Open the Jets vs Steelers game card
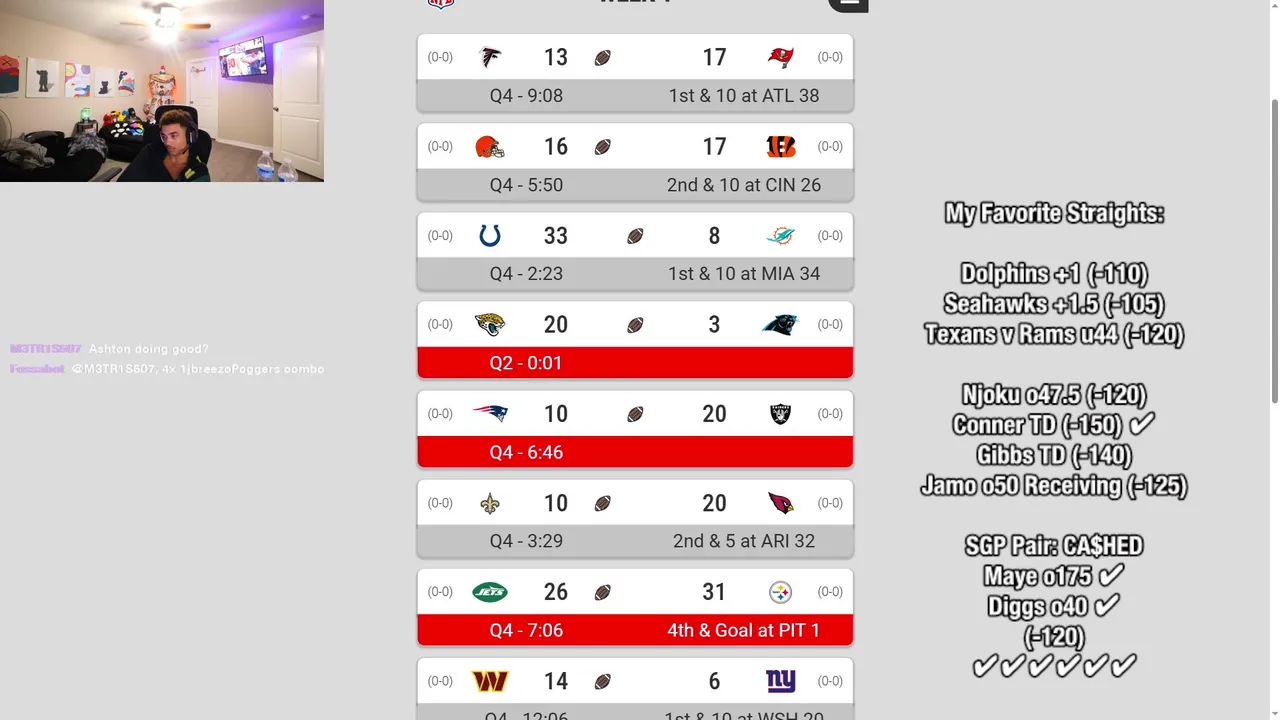Image resolution: width=1280 pixels, height=720 pixels. click(x=635, y=607)
